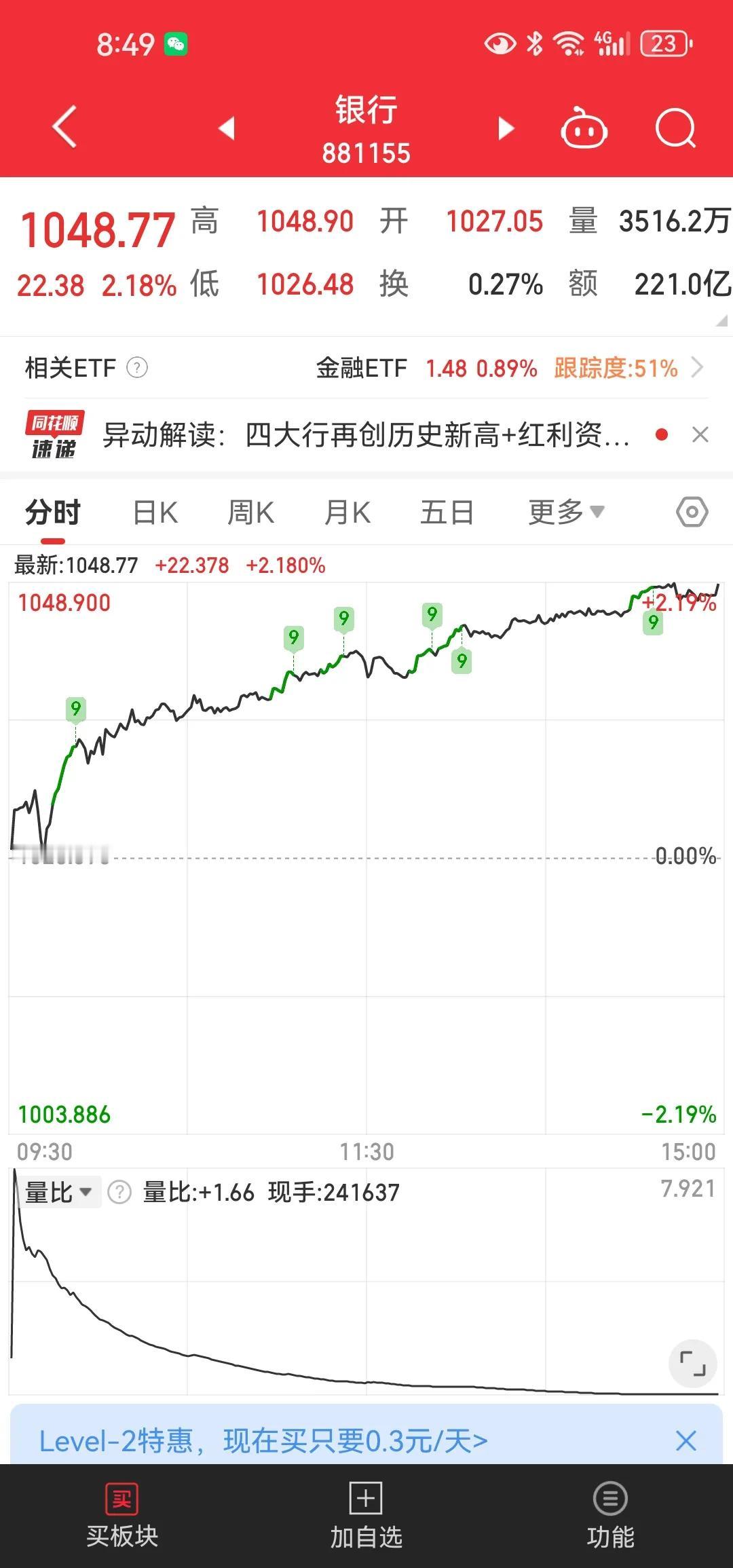Tap the 相关ETF help question mark

(x=136, y=369)
